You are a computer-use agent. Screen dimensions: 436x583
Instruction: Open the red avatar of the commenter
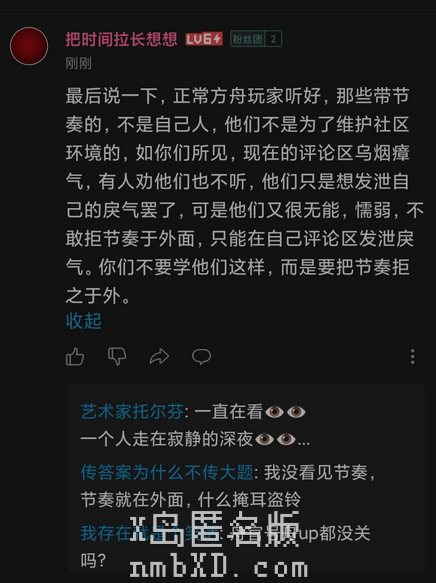point(29,46)
